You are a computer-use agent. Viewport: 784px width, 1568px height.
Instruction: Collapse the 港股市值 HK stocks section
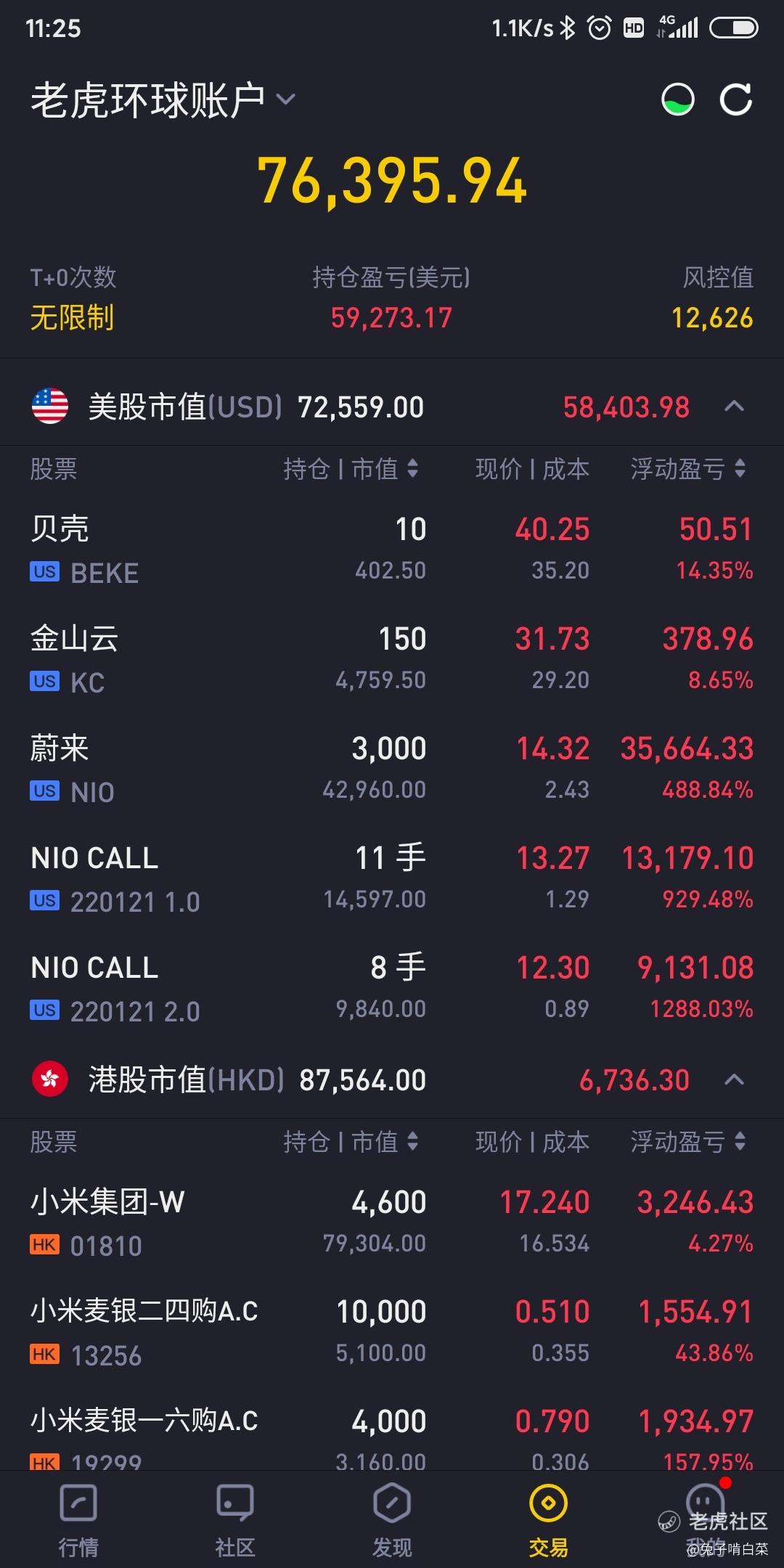coord(734,1079)
